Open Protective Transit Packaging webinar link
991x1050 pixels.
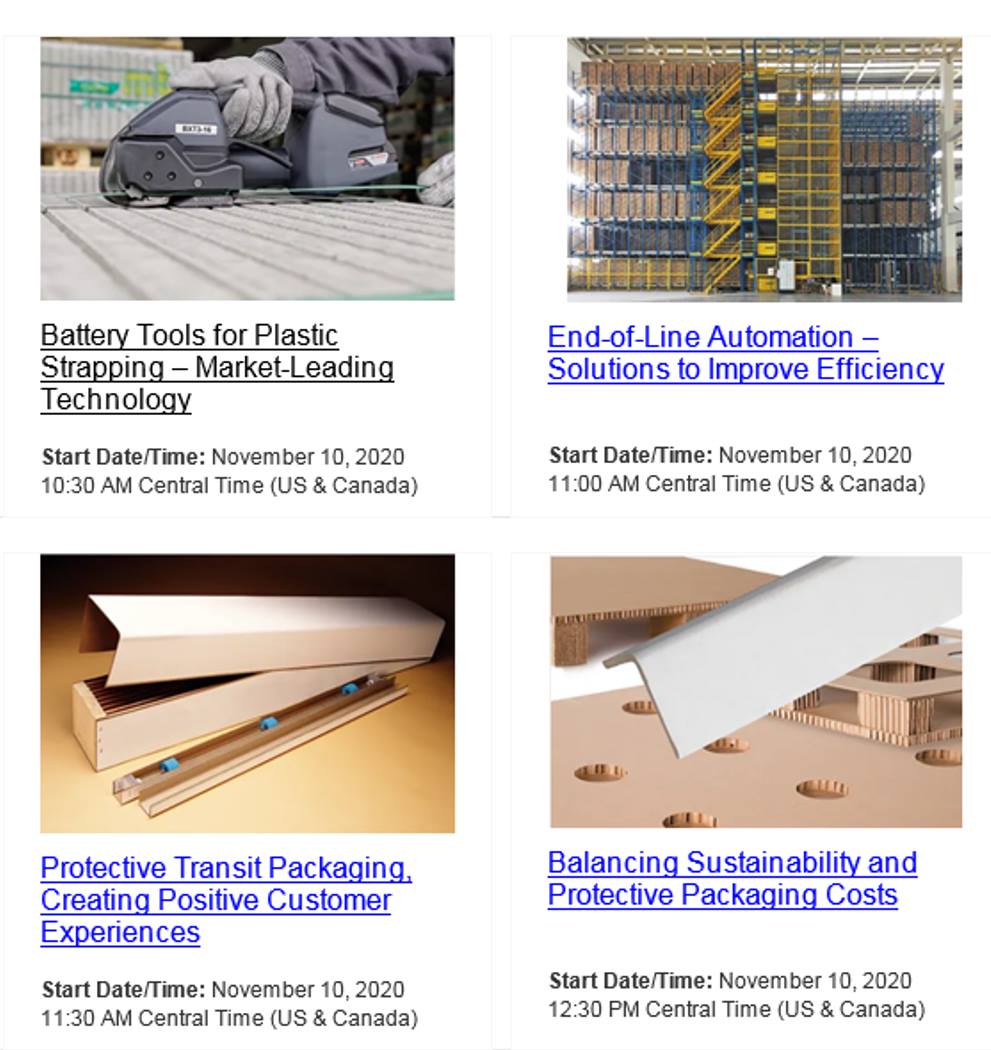point(226,899)
